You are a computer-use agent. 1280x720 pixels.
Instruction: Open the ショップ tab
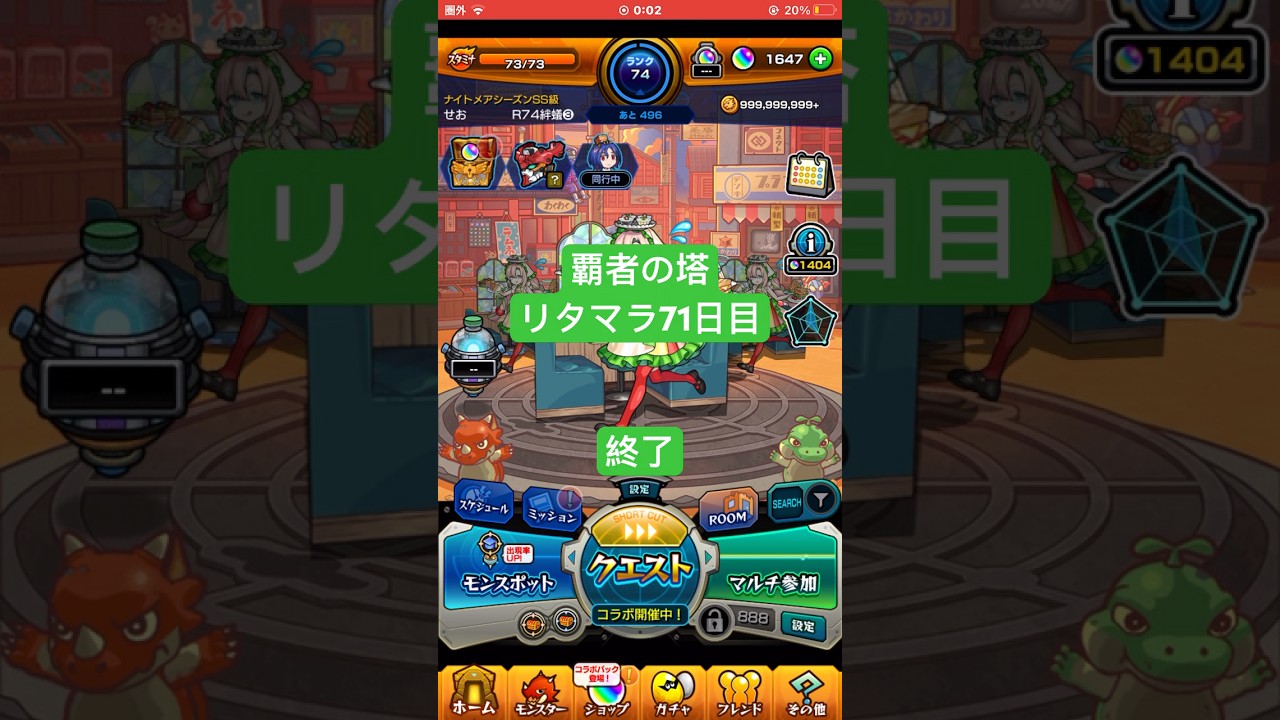point(607,692)
